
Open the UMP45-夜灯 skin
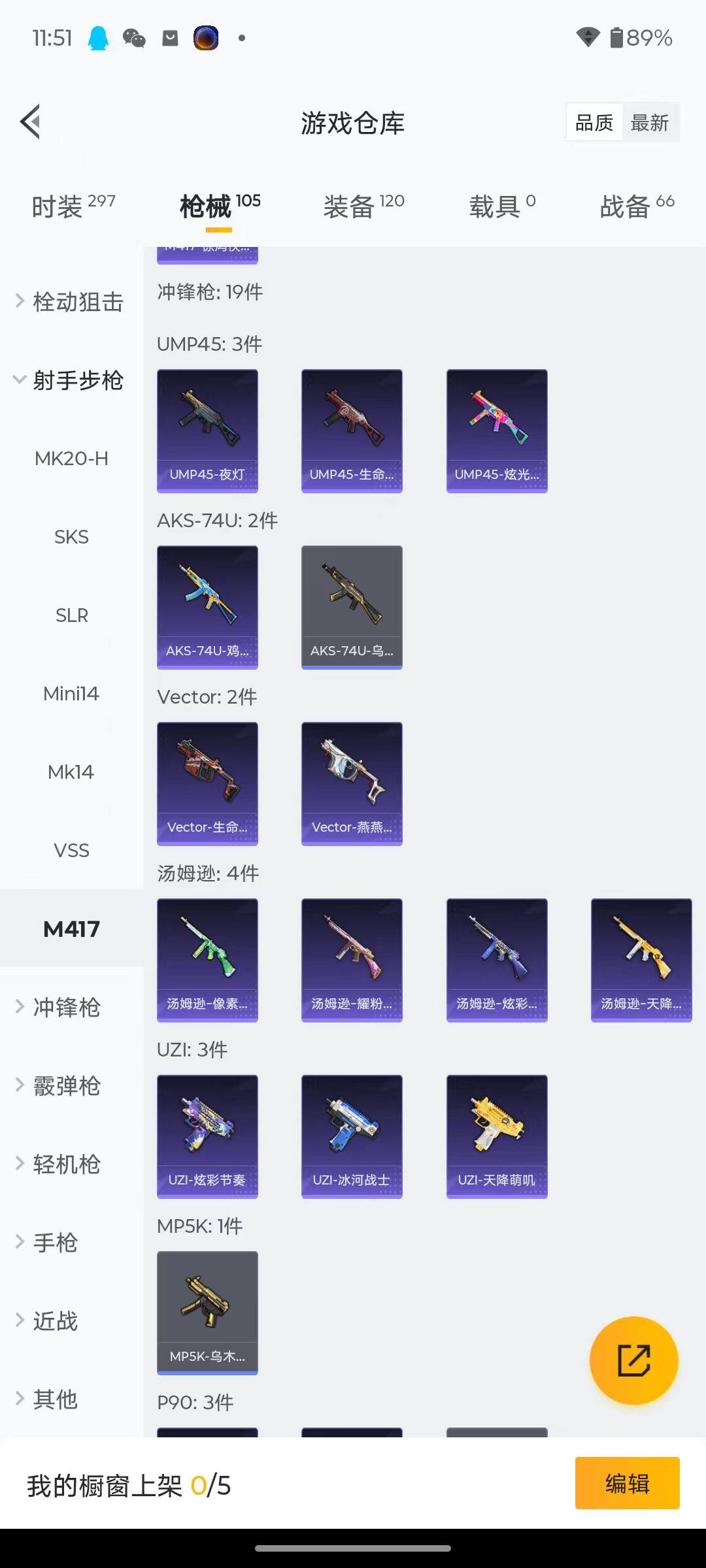pyautogui.click(x=207, y=431)
